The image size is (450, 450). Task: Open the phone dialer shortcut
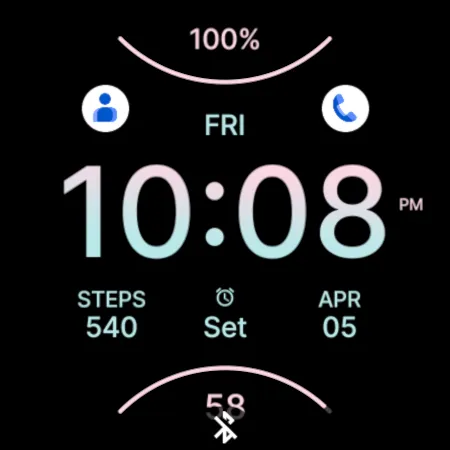345,108
